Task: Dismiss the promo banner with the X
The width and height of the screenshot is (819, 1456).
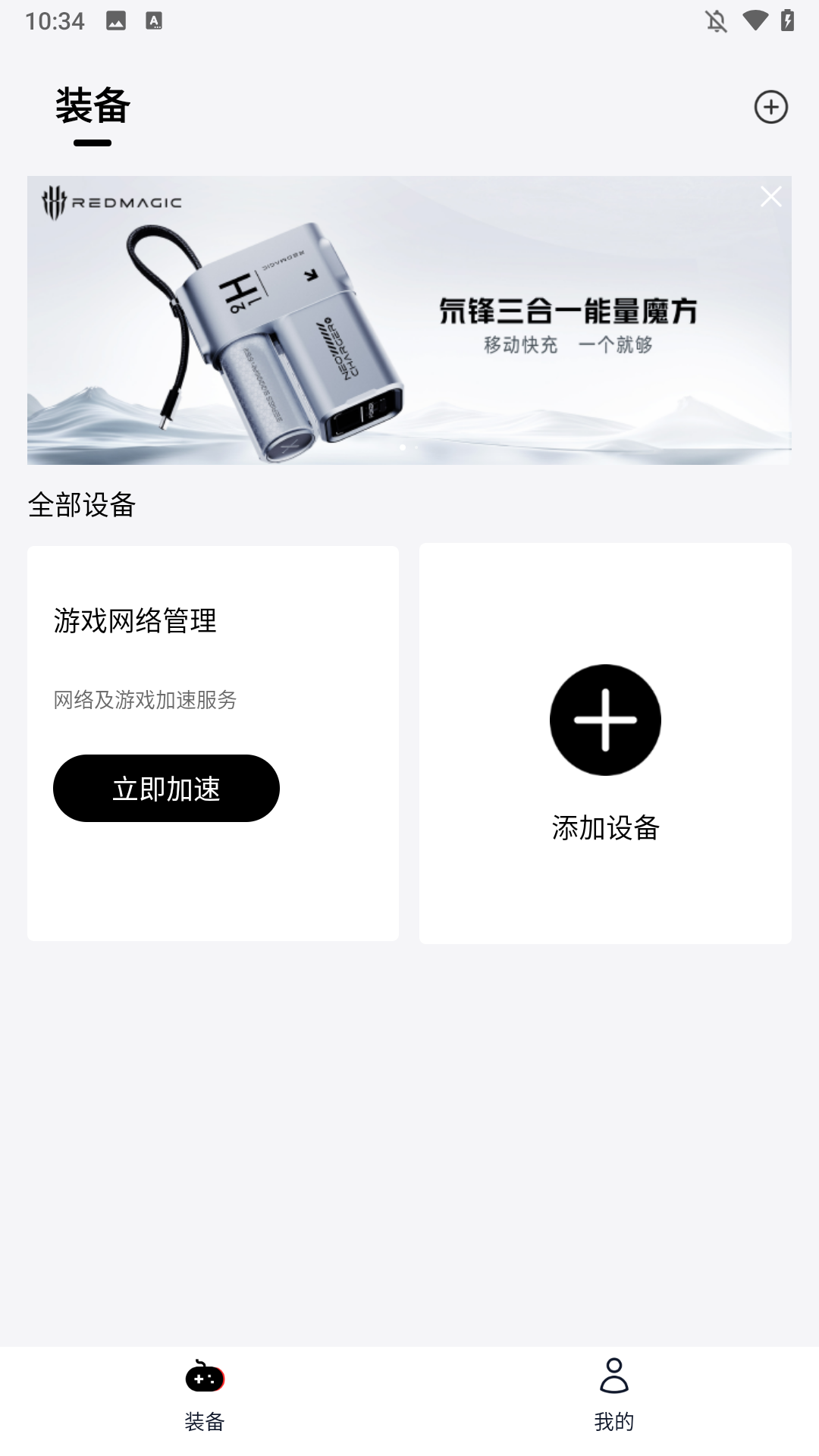Action: pos(772,196)
